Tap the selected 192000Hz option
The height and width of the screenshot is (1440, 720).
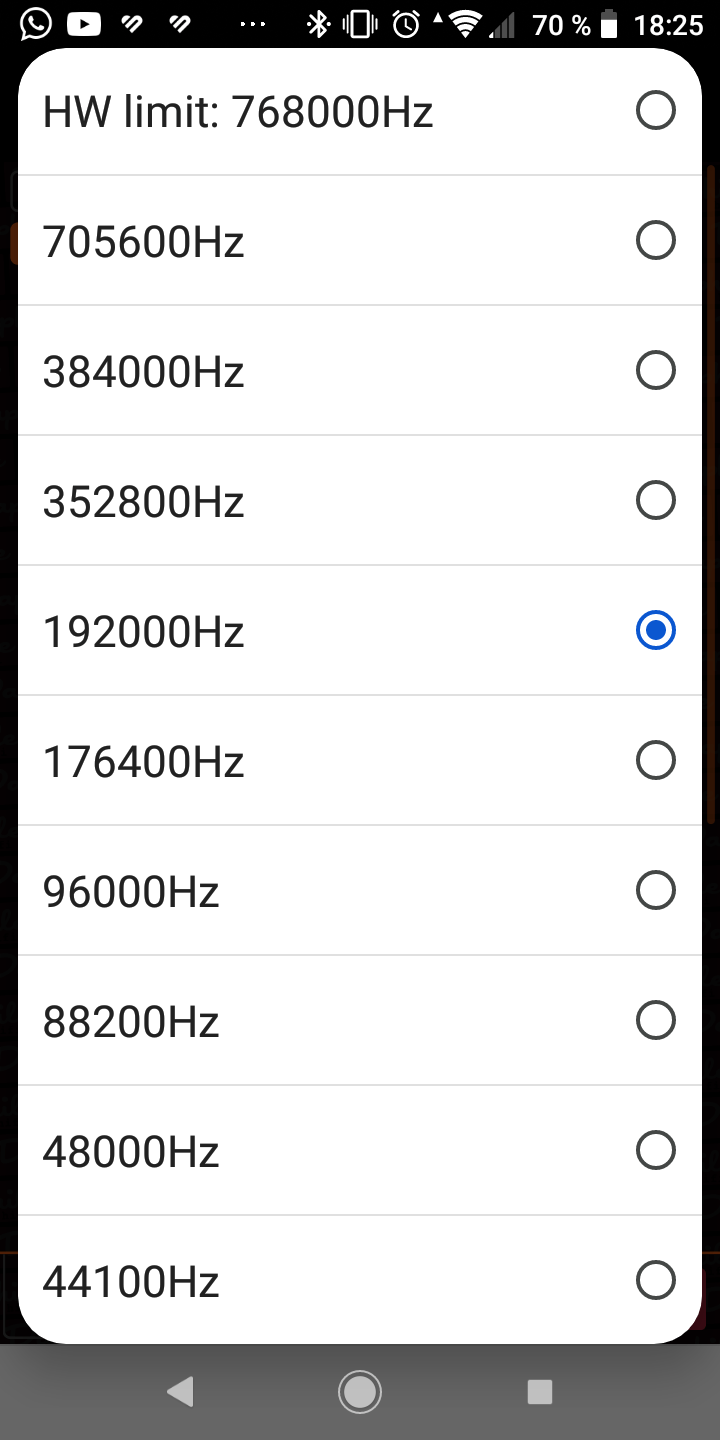coord(360,630)
